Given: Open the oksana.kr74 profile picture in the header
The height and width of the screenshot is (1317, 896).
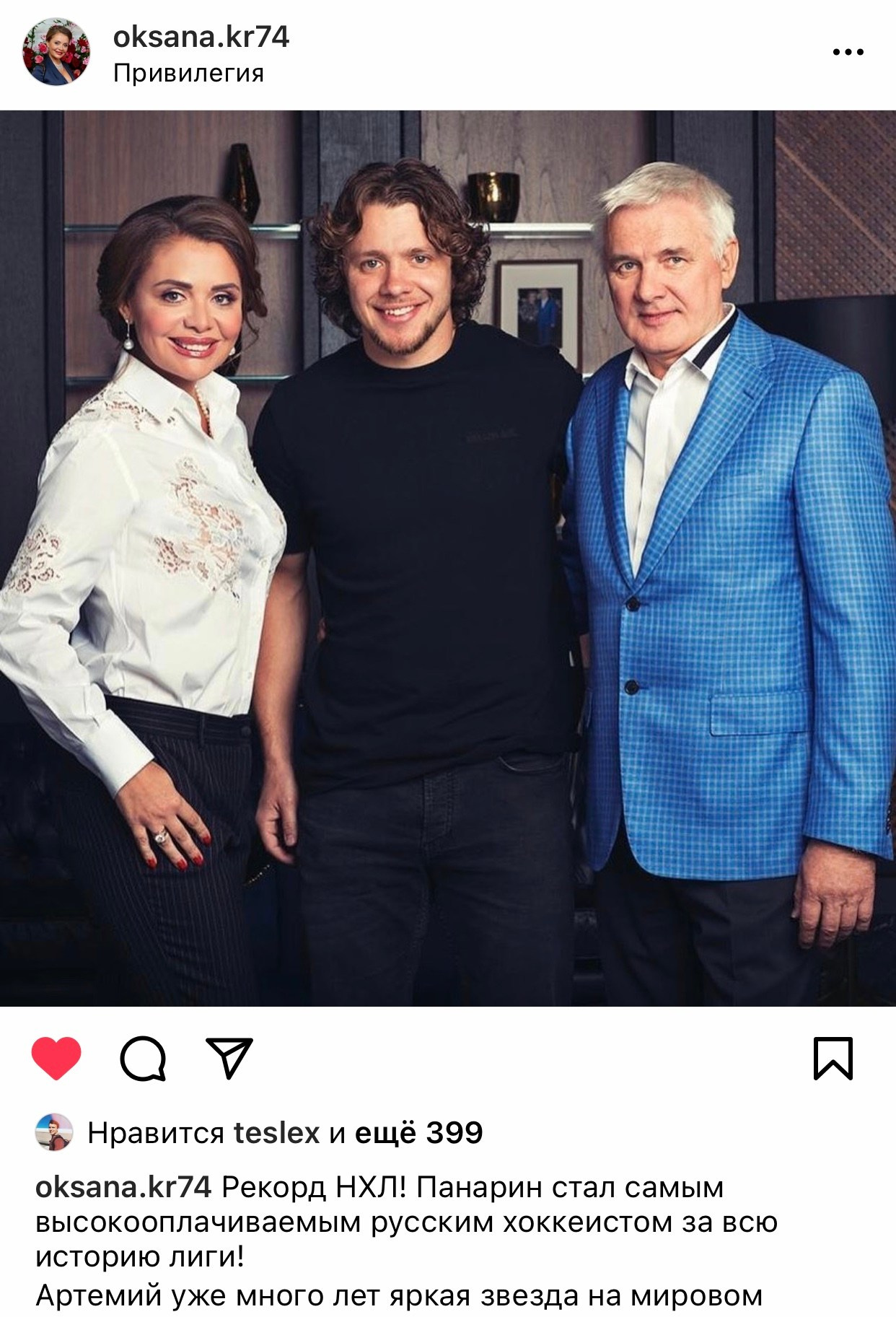Looking at the screenshot, I should point(56,52).
